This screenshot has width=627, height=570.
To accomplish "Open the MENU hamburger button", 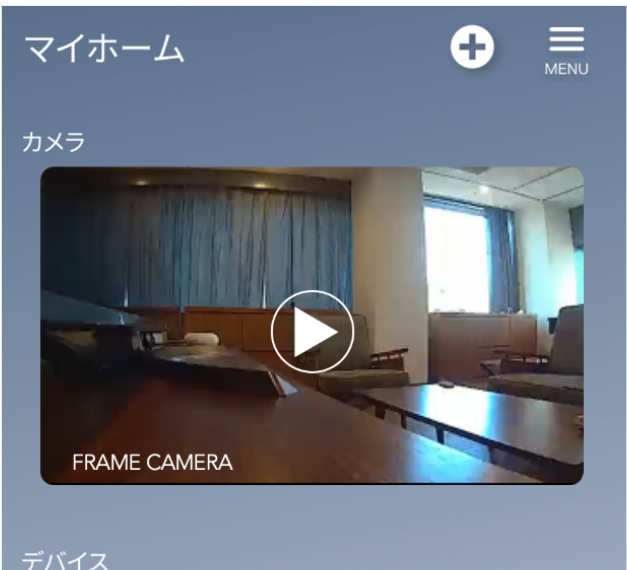I will (566, 50).
